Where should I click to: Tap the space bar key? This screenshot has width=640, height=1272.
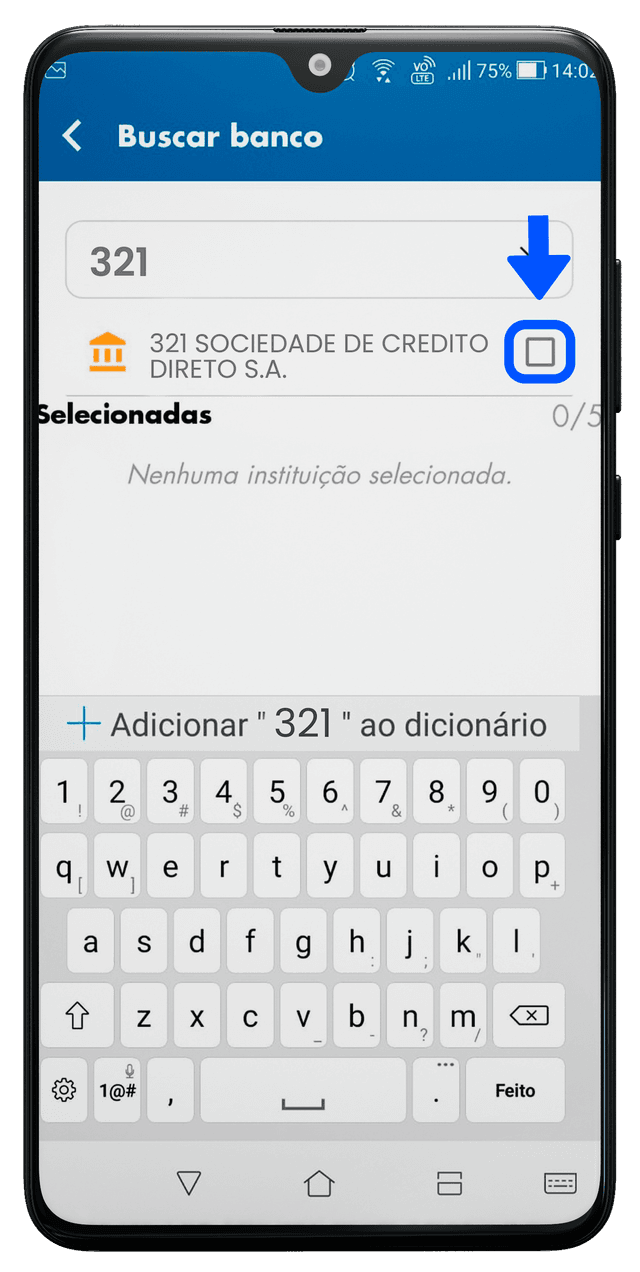click(x=303, y=1090)
